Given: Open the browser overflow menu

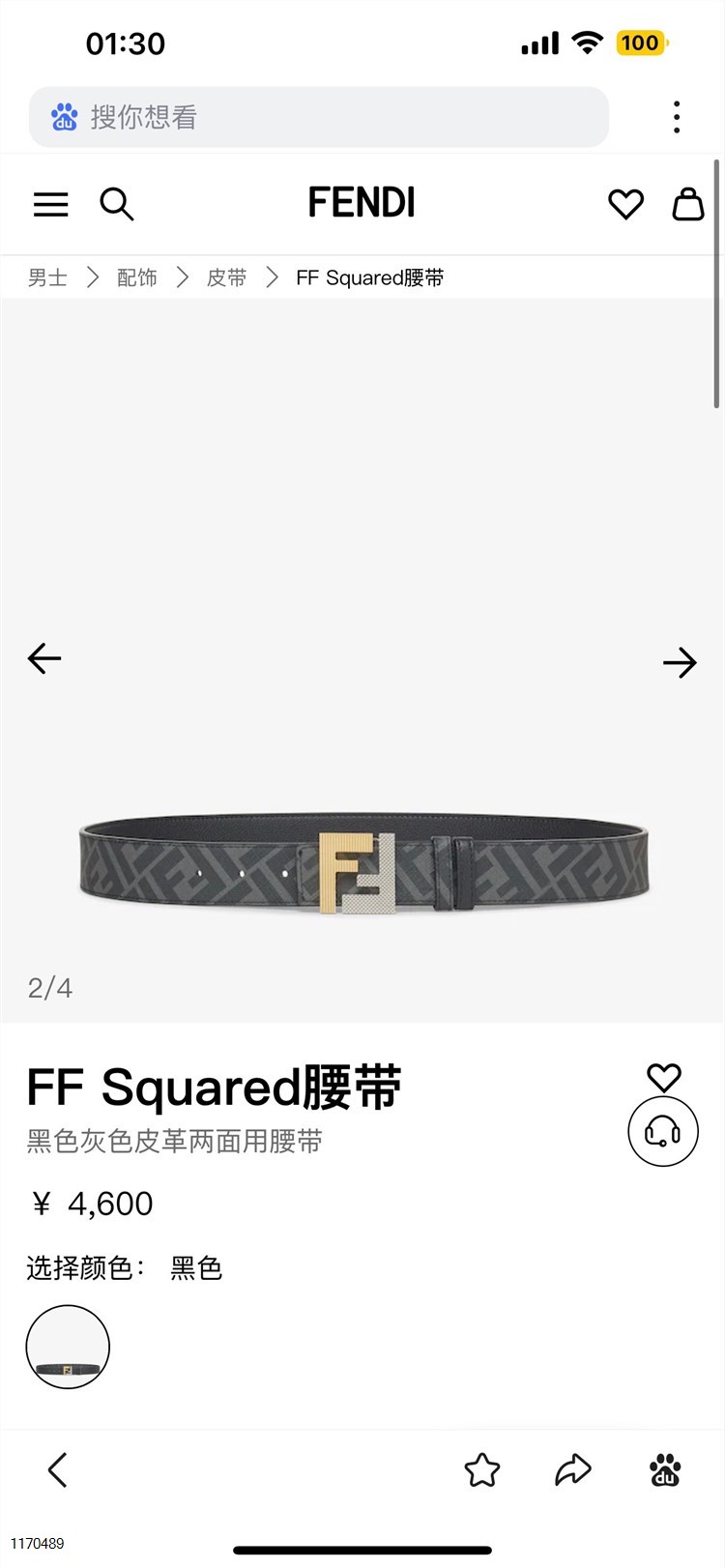Looking at the screenshot, I should [677, 117].
